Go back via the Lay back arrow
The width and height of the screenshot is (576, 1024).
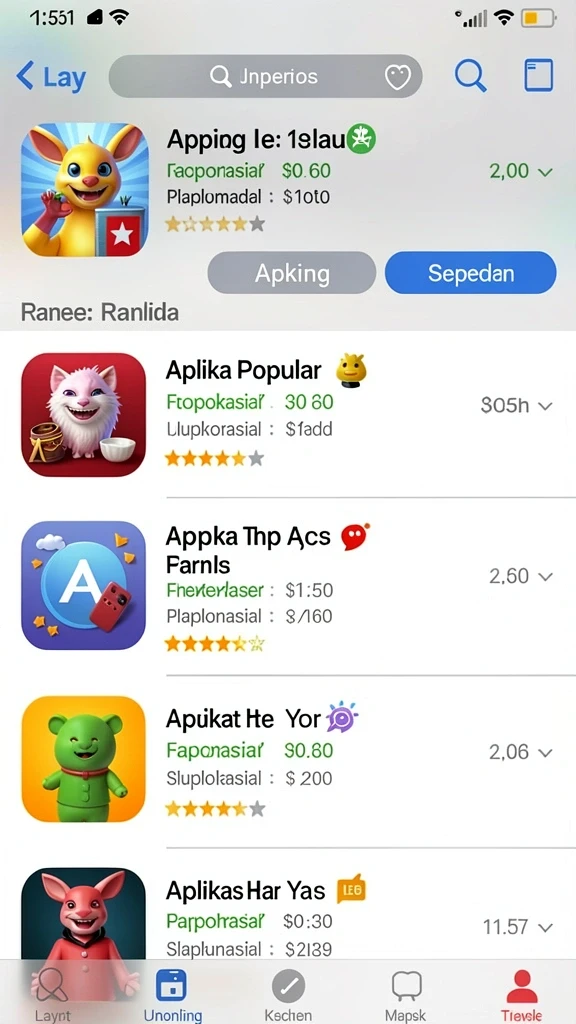(x=51, y=76)
